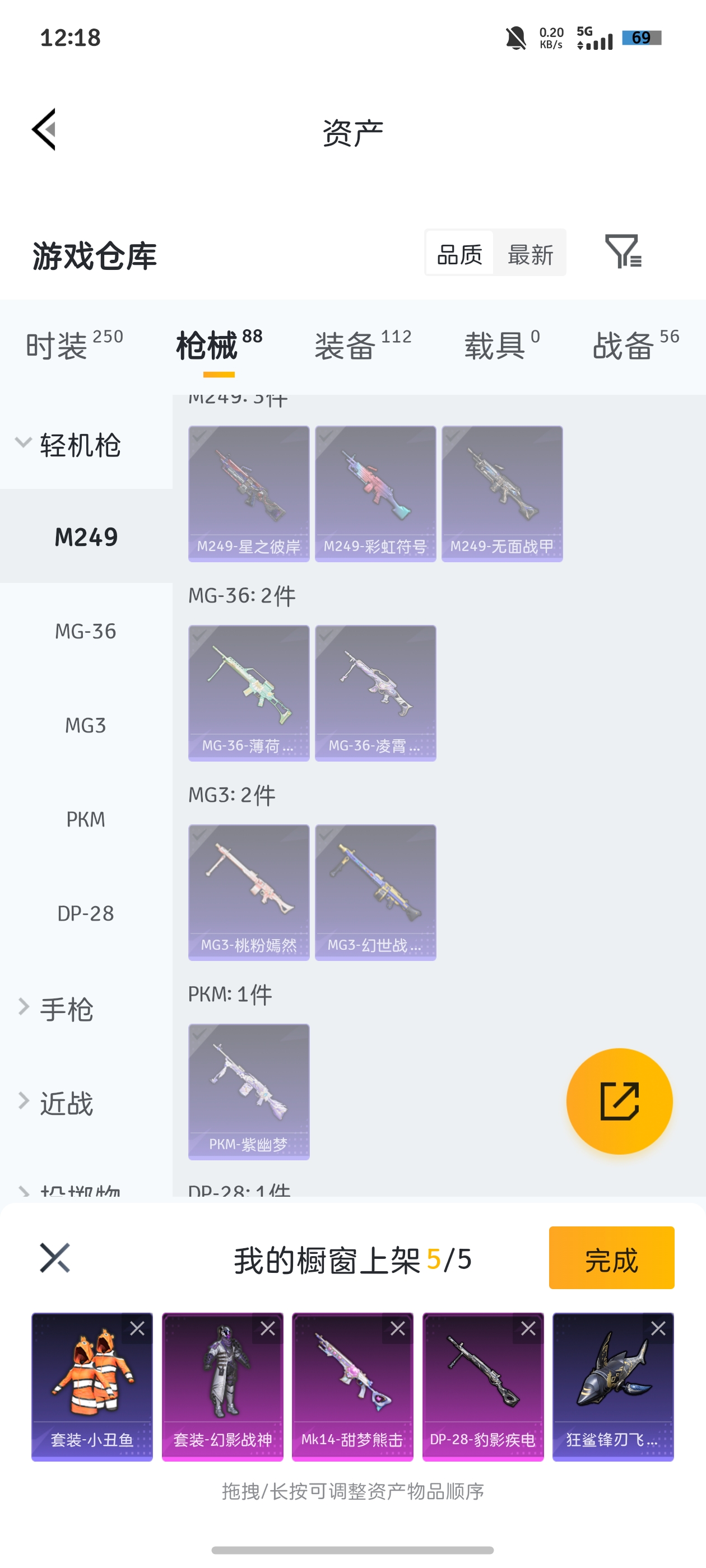
Task: Choose the MG3-桃粉嫣然 skin
Action: click(249, 892)
